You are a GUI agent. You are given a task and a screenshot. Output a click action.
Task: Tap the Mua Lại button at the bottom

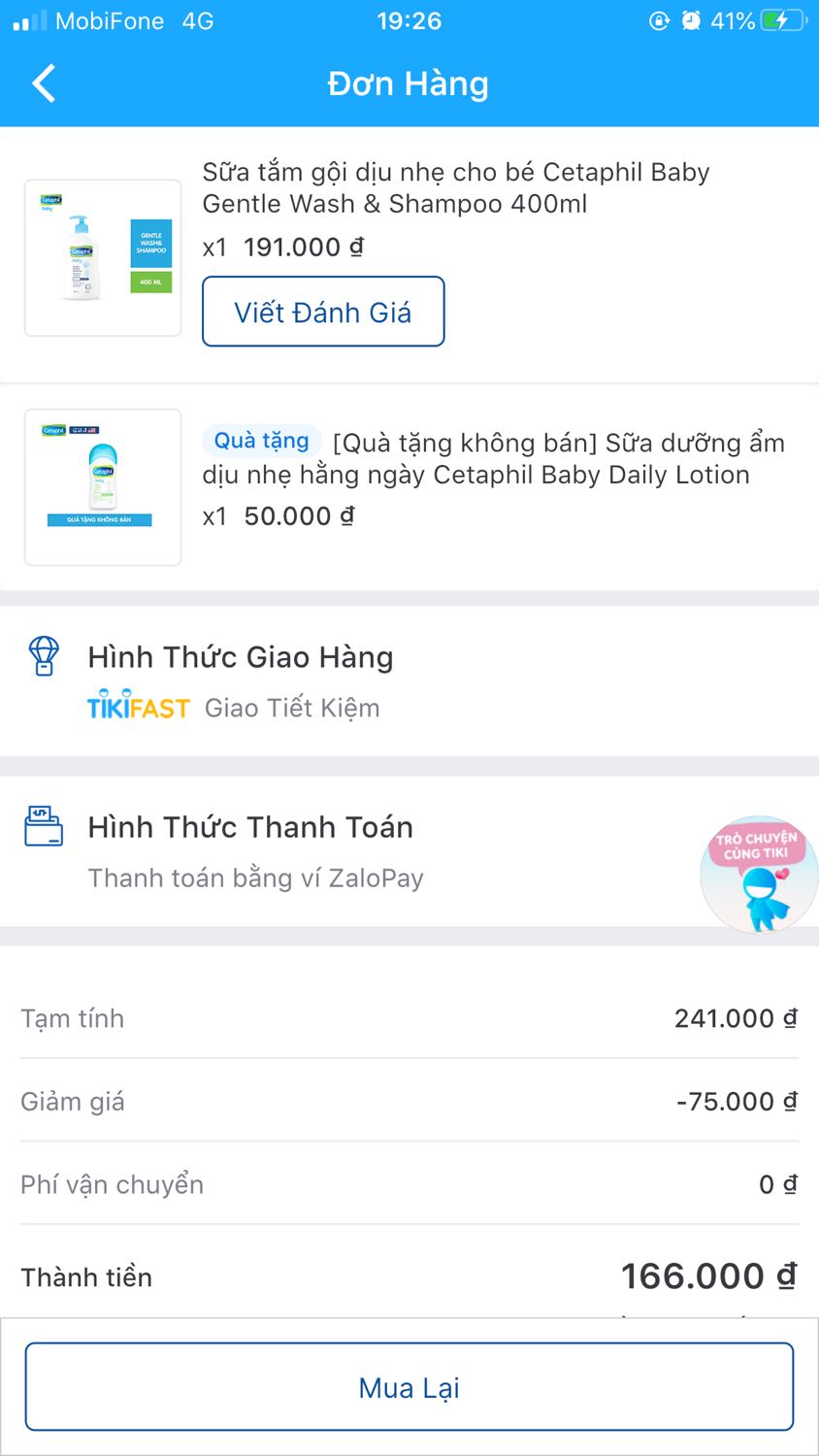pos(409,1386)
